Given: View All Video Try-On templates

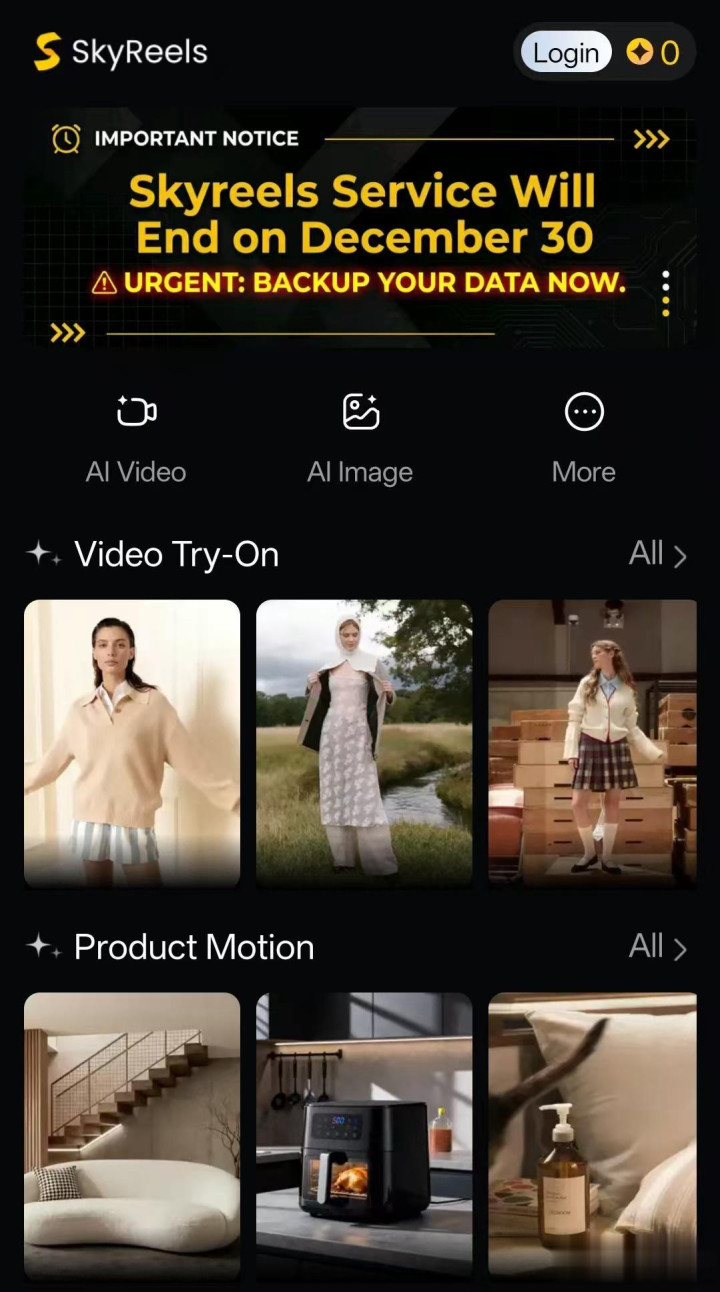Looking at the screenshot, I should point(657,554).
